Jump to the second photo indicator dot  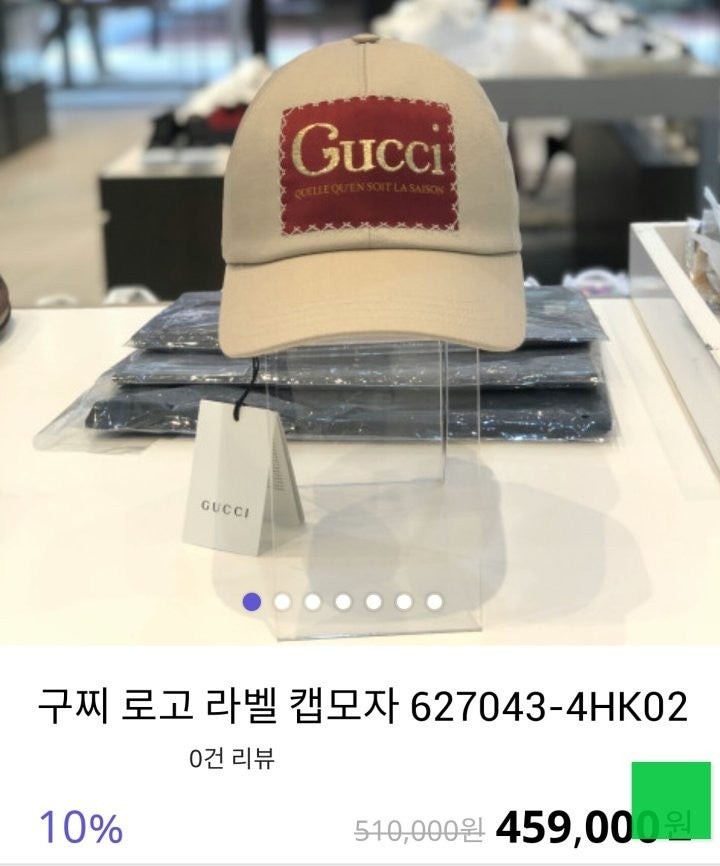(282, 601)
